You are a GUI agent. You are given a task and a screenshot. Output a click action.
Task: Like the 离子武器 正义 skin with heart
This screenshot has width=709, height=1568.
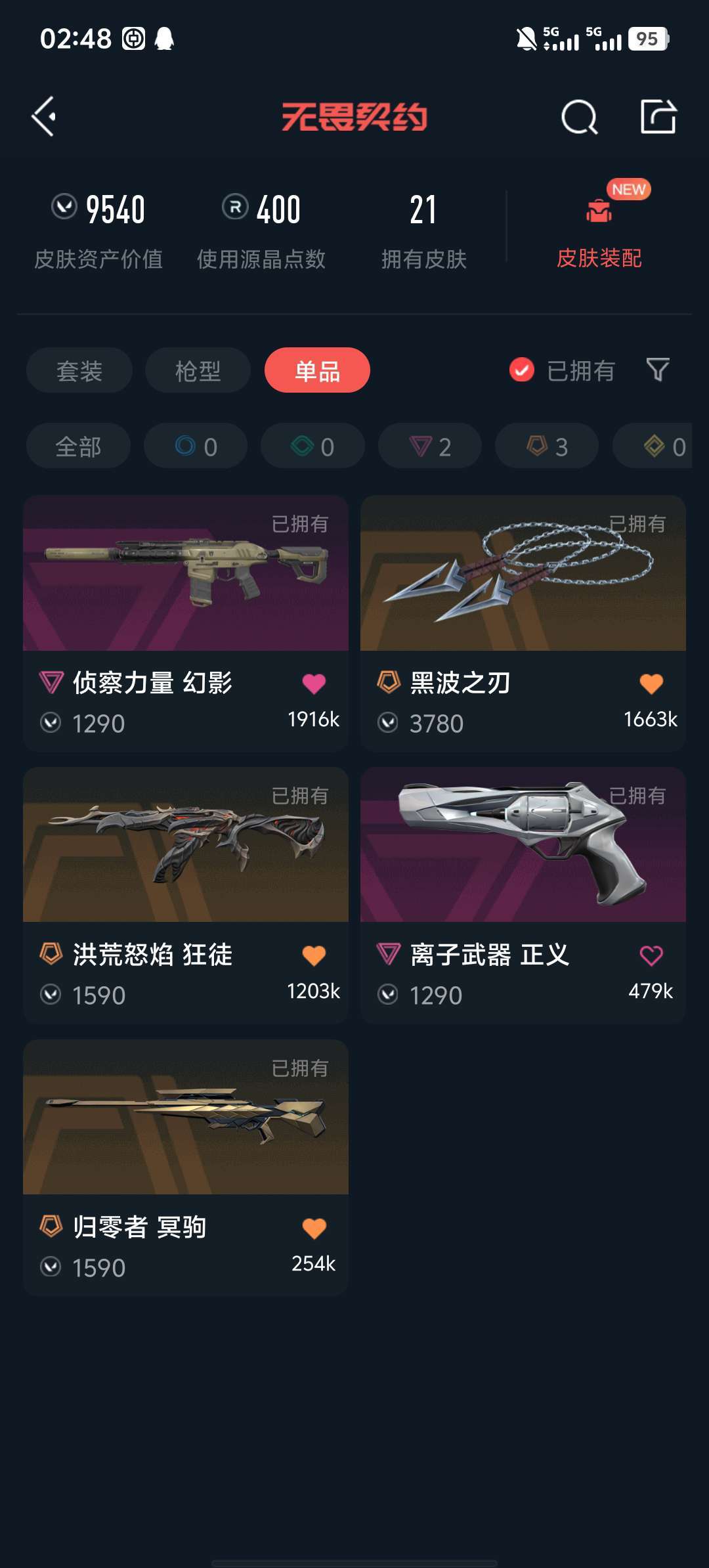coord(651,955)
